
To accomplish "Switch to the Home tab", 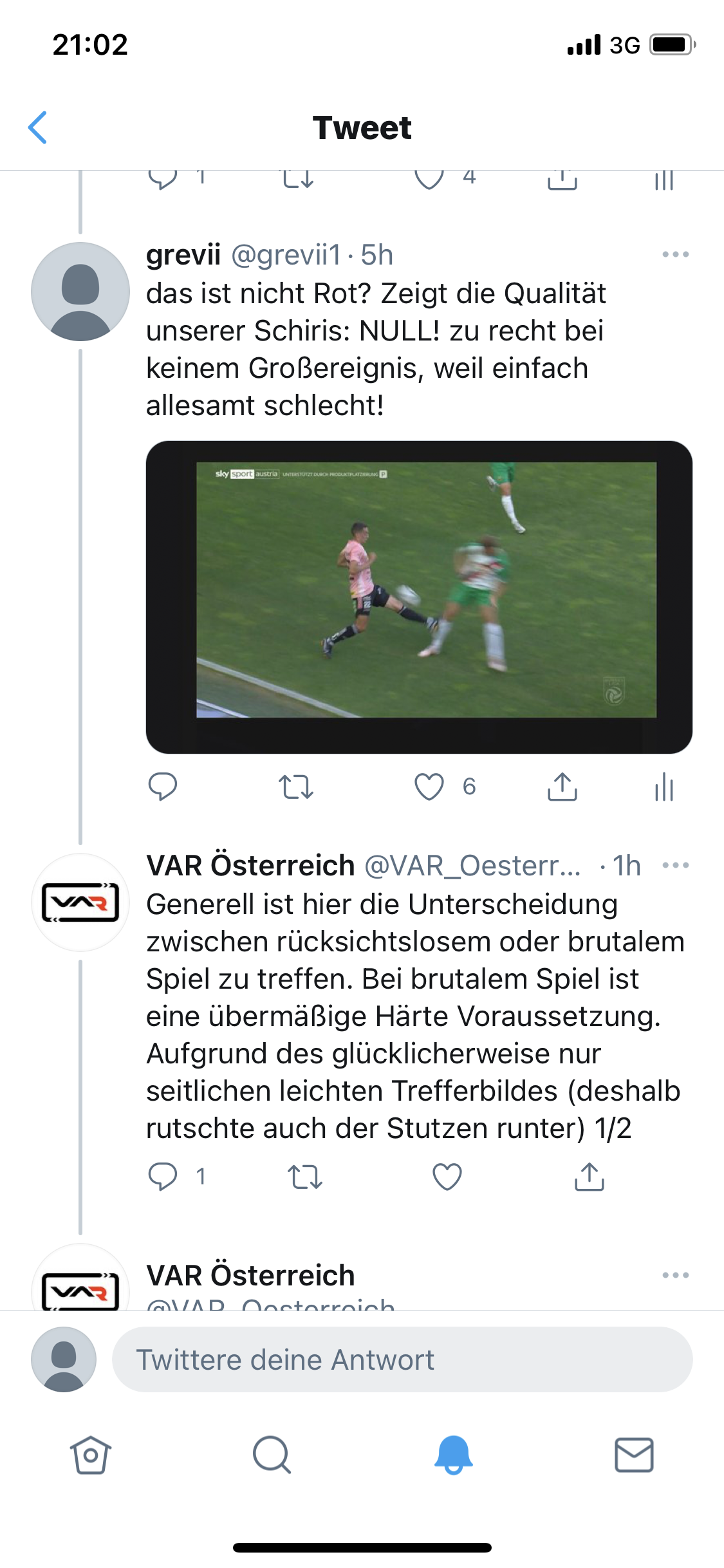I will pos(91,1455).
